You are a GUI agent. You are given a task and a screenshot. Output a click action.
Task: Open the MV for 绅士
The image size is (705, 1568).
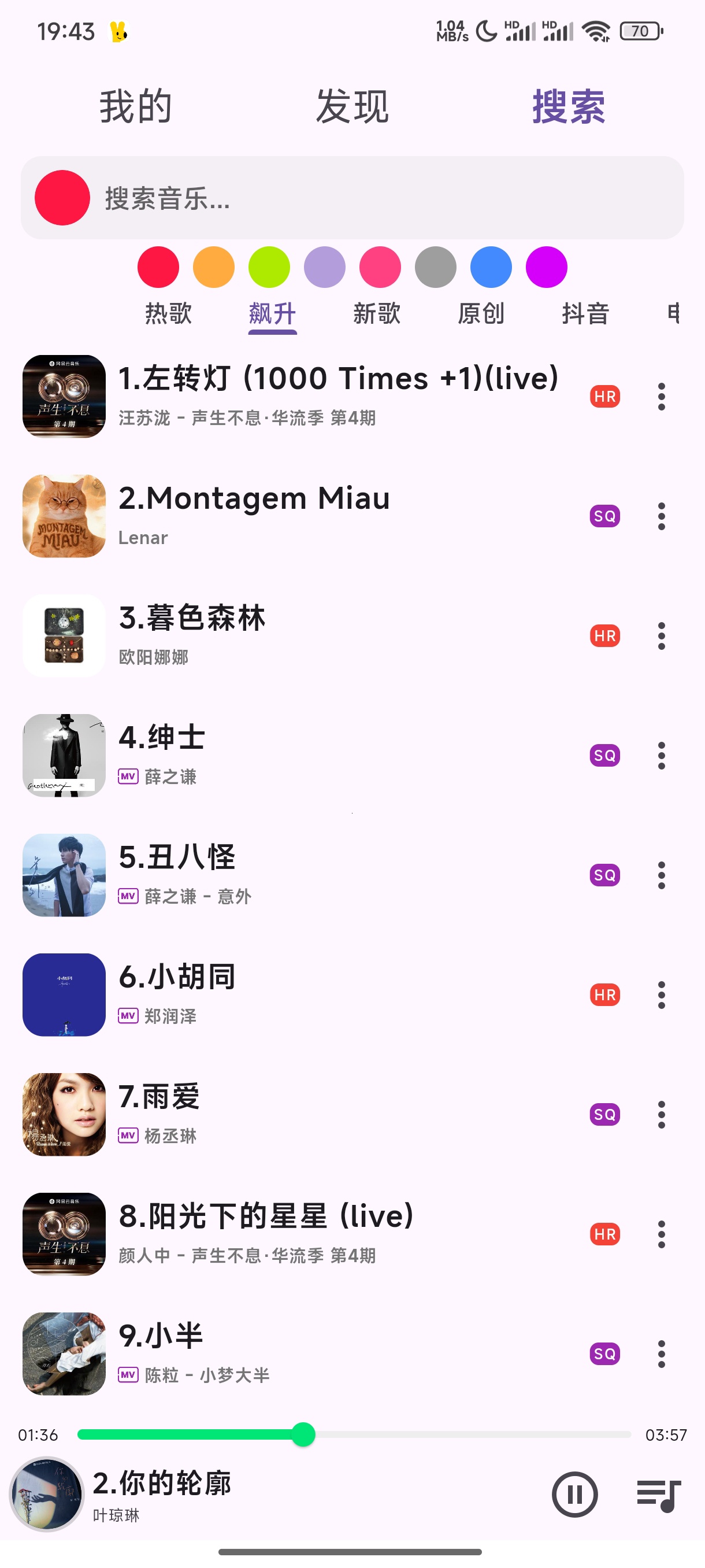(x=128, y=776)
